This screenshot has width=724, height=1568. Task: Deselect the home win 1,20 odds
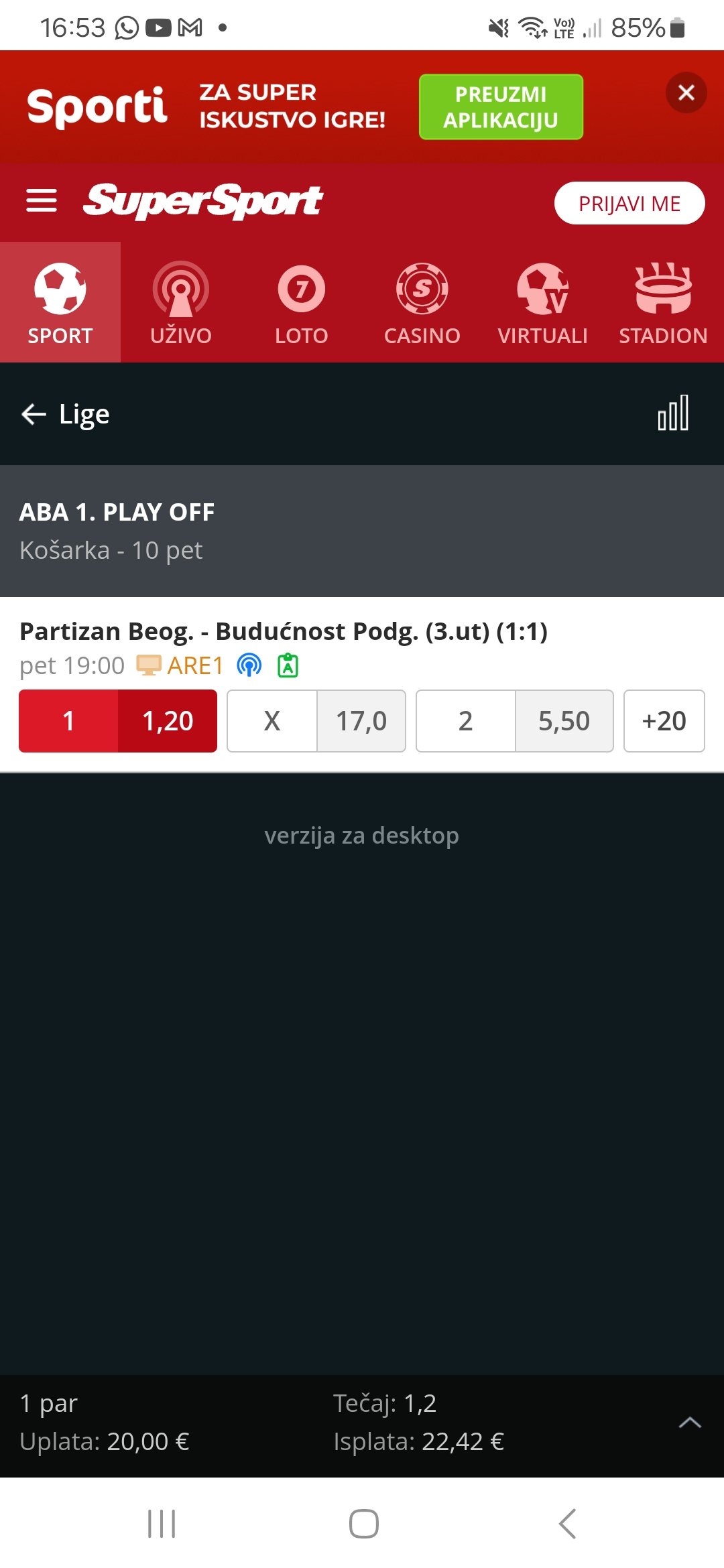[118, 721]
